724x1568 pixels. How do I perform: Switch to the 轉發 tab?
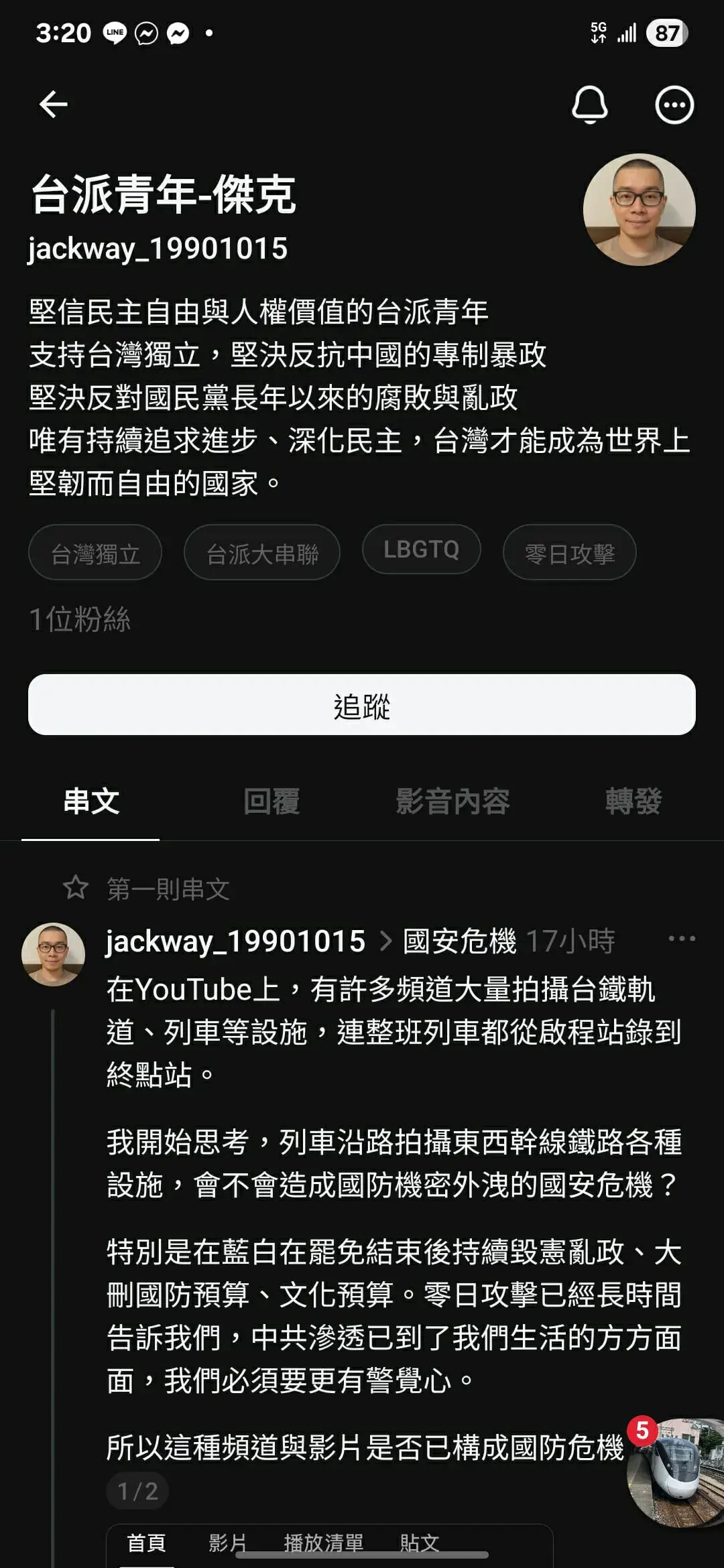(x=633, y=801)
